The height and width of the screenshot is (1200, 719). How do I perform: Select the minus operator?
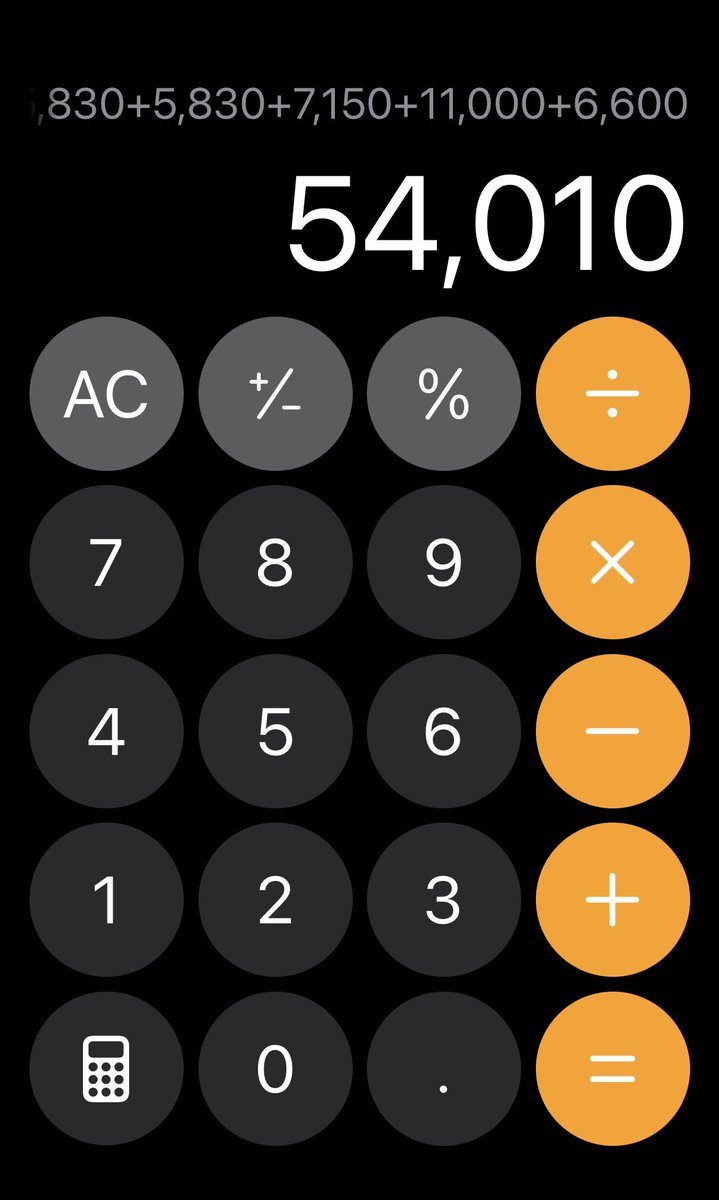tap(613, 731)
